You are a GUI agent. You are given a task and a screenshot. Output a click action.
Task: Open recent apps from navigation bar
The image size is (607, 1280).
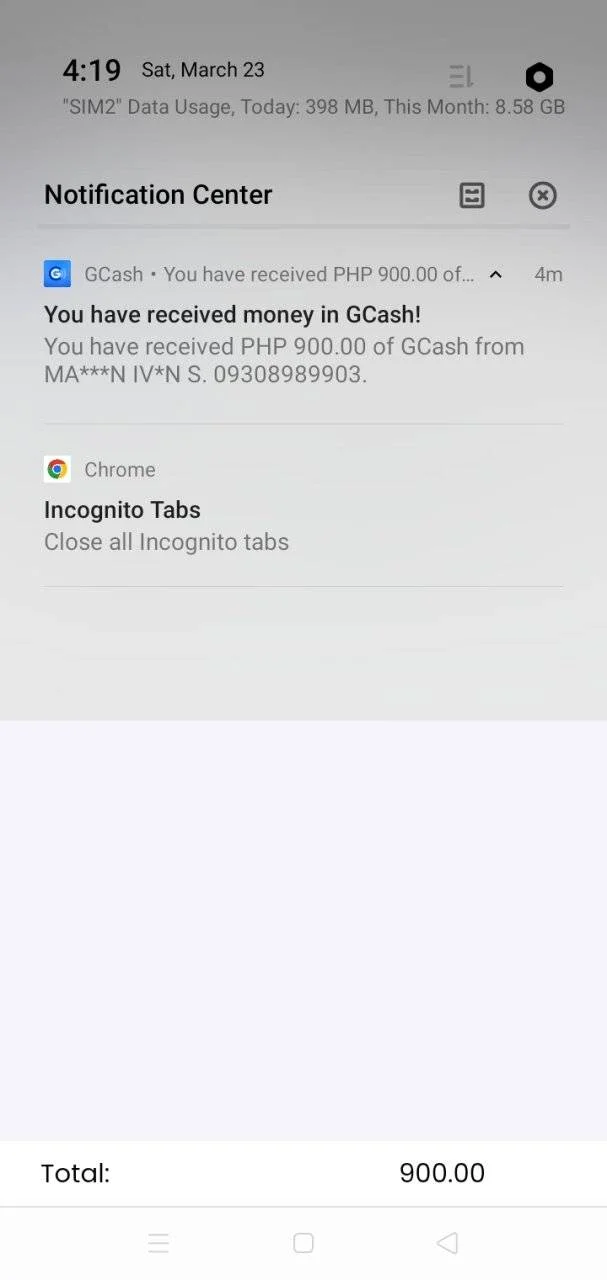click(x=158, y=1243)
